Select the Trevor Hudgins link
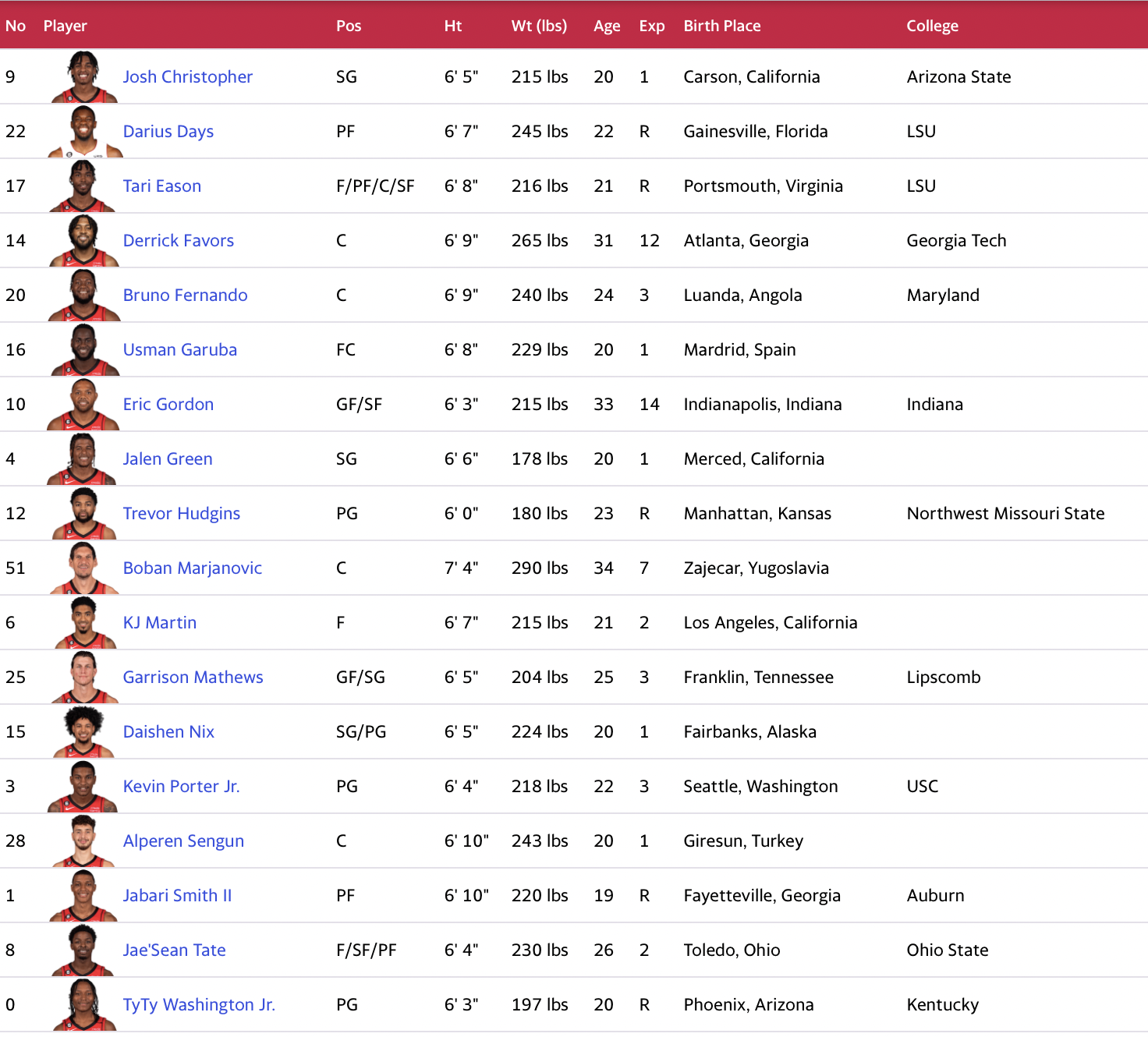 (181, 513)
